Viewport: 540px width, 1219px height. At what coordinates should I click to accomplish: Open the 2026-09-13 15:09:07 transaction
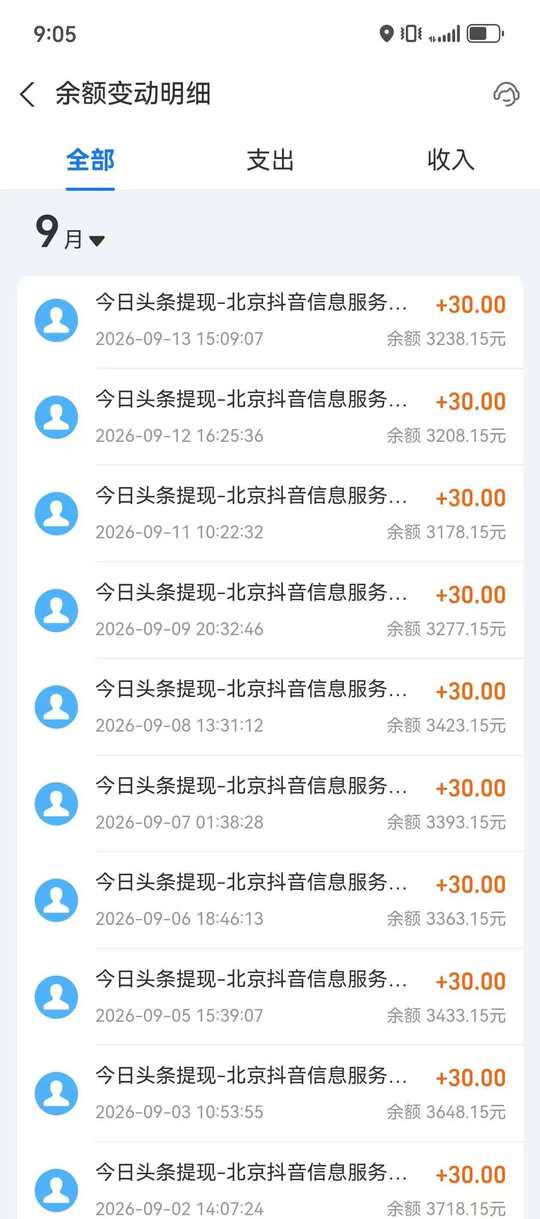[270, 321]
